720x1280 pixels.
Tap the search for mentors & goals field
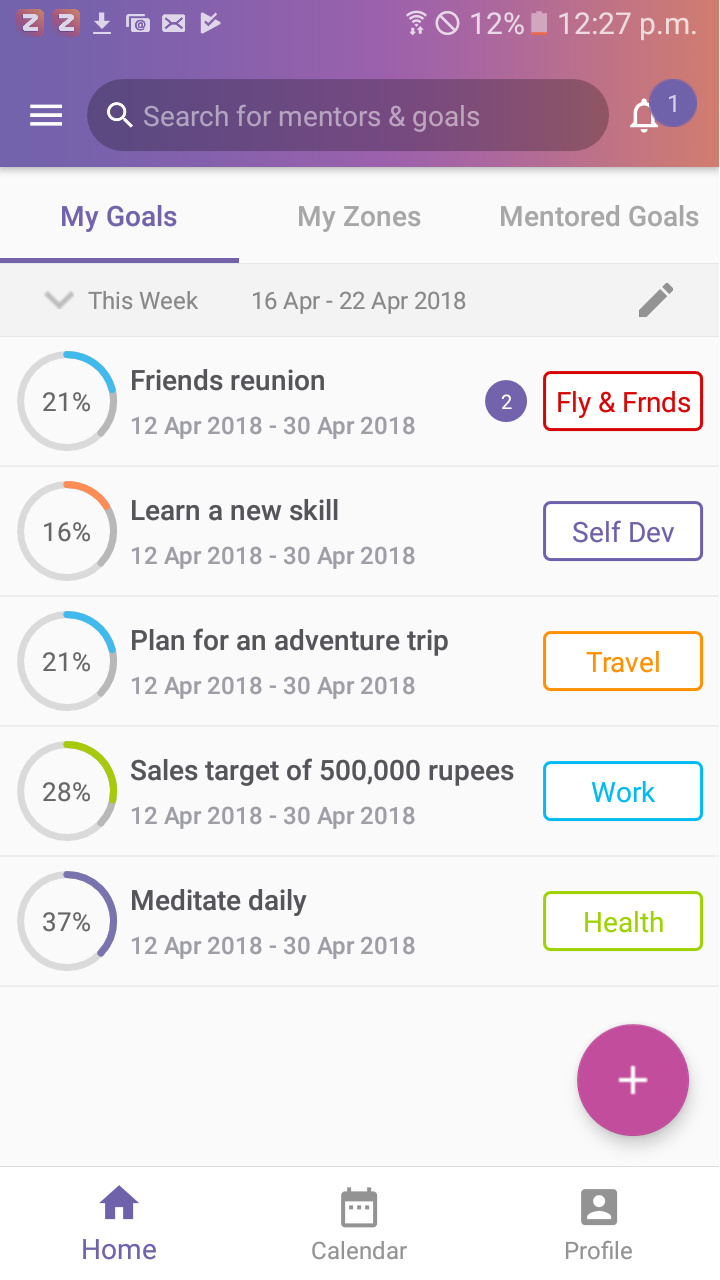[347, 116]
